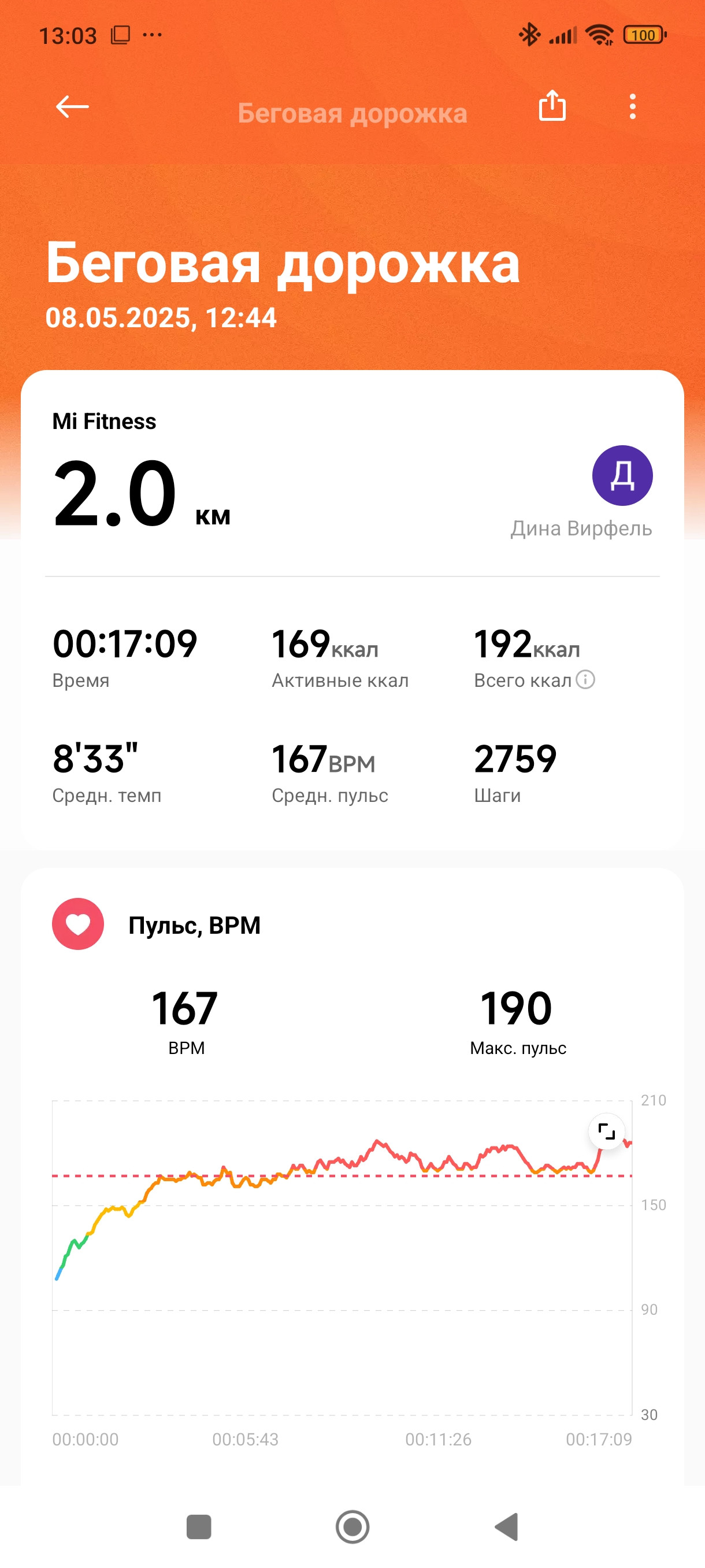Open the three-dot overflow menu

(633, 106)
